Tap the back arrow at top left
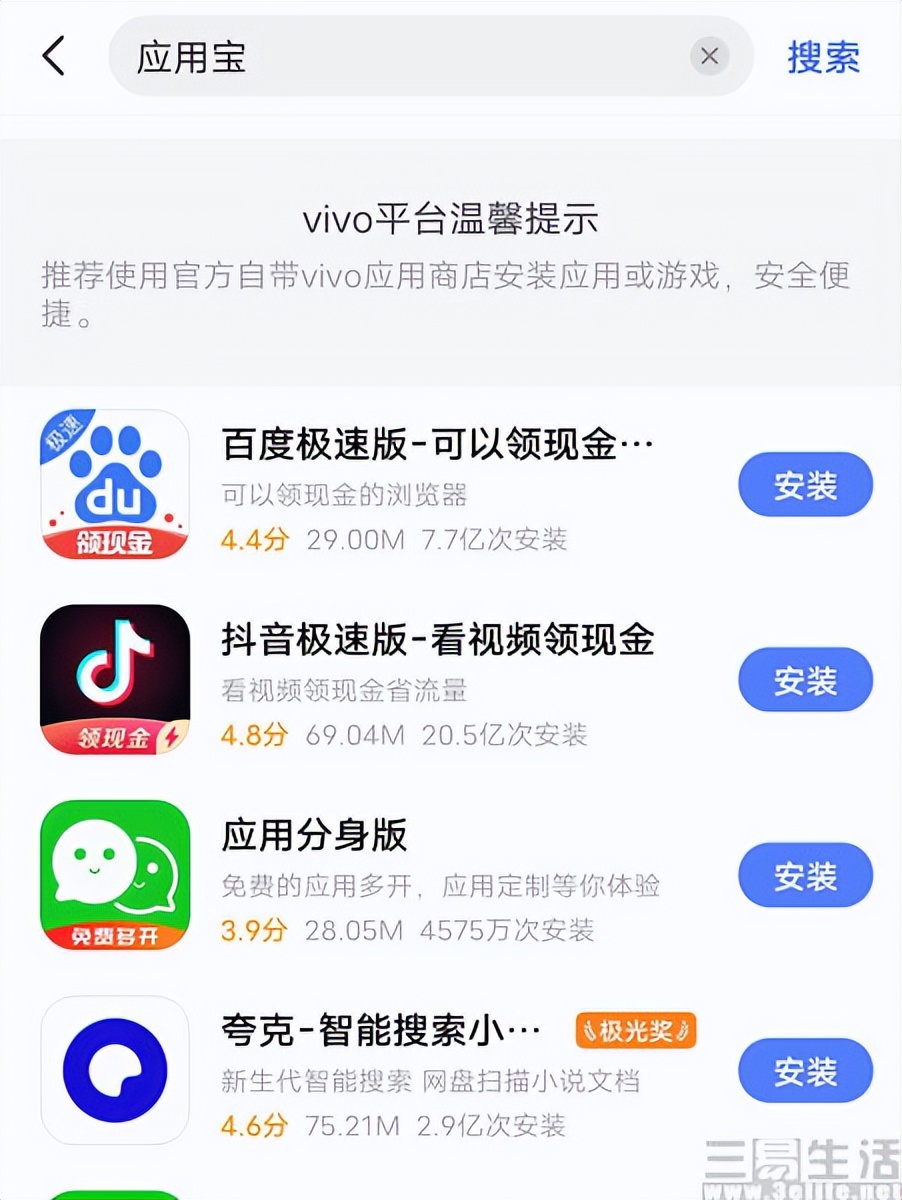 point(54,57)
